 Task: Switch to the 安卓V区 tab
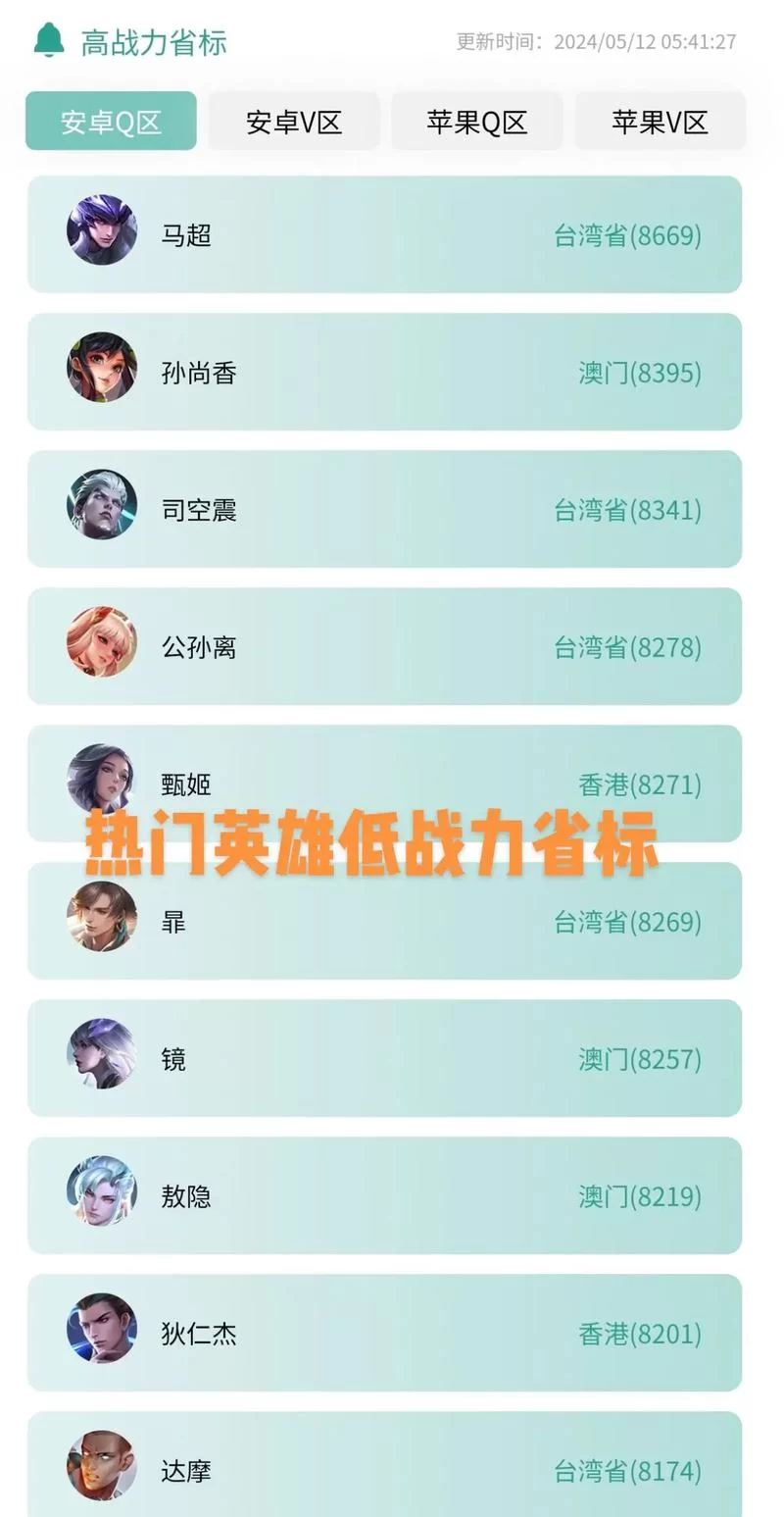[294, 122]
